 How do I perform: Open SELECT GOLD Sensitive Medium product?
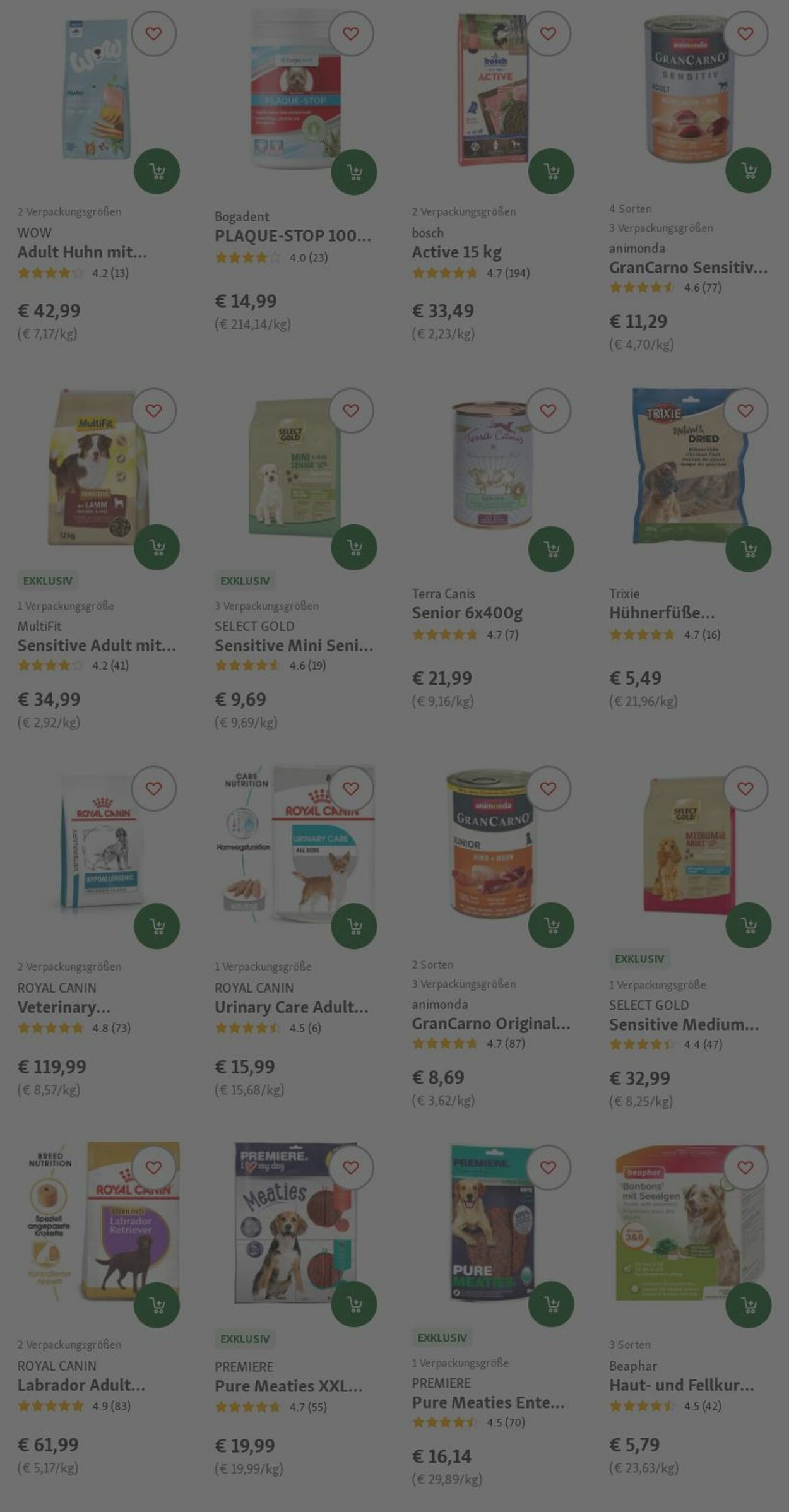point(684,1024)
